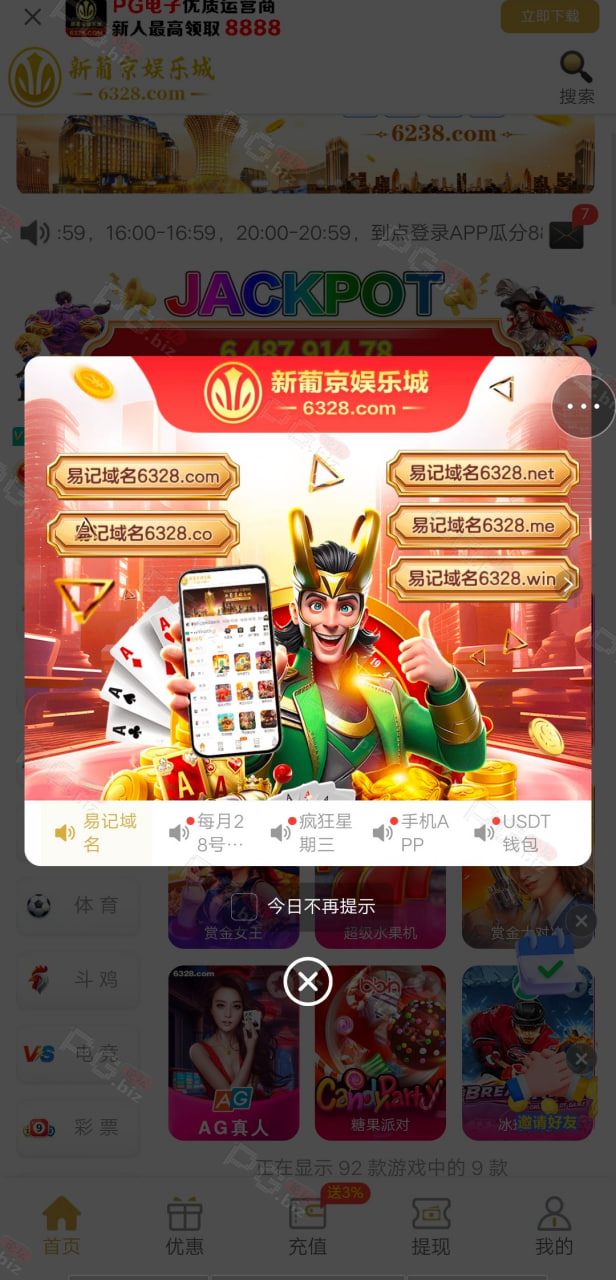
Task: Check the 今日不再提示 checkbox
Action: tap(244, 906)
